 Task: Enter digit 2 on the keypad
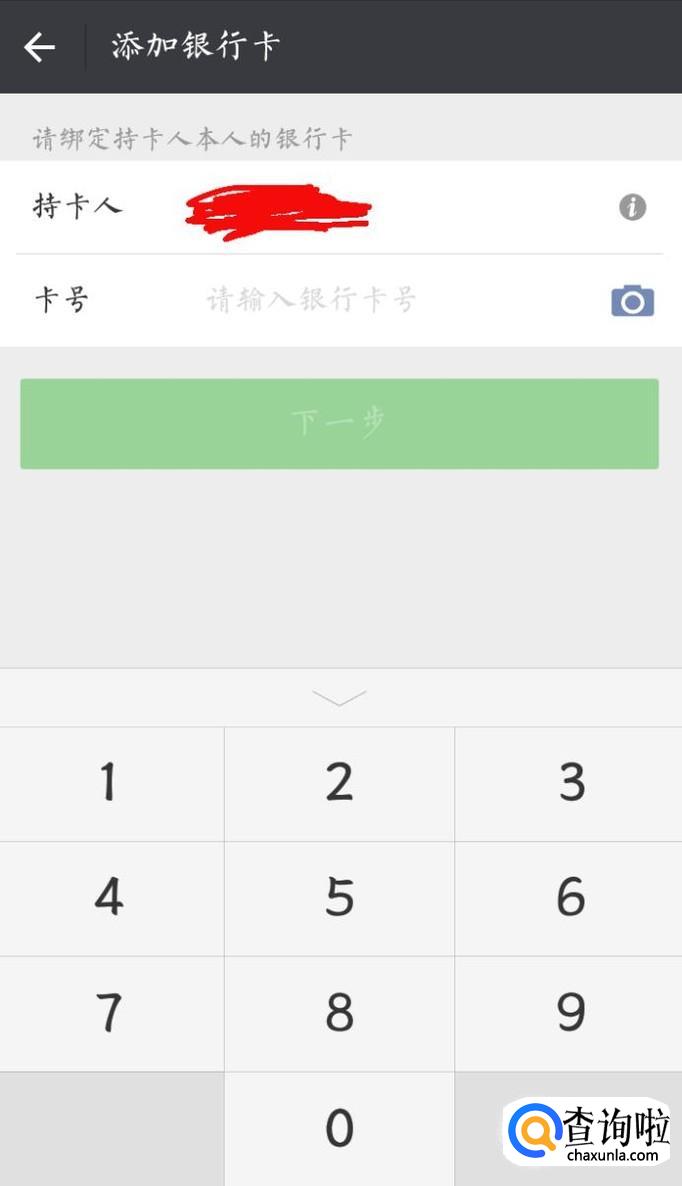[339, 784]
